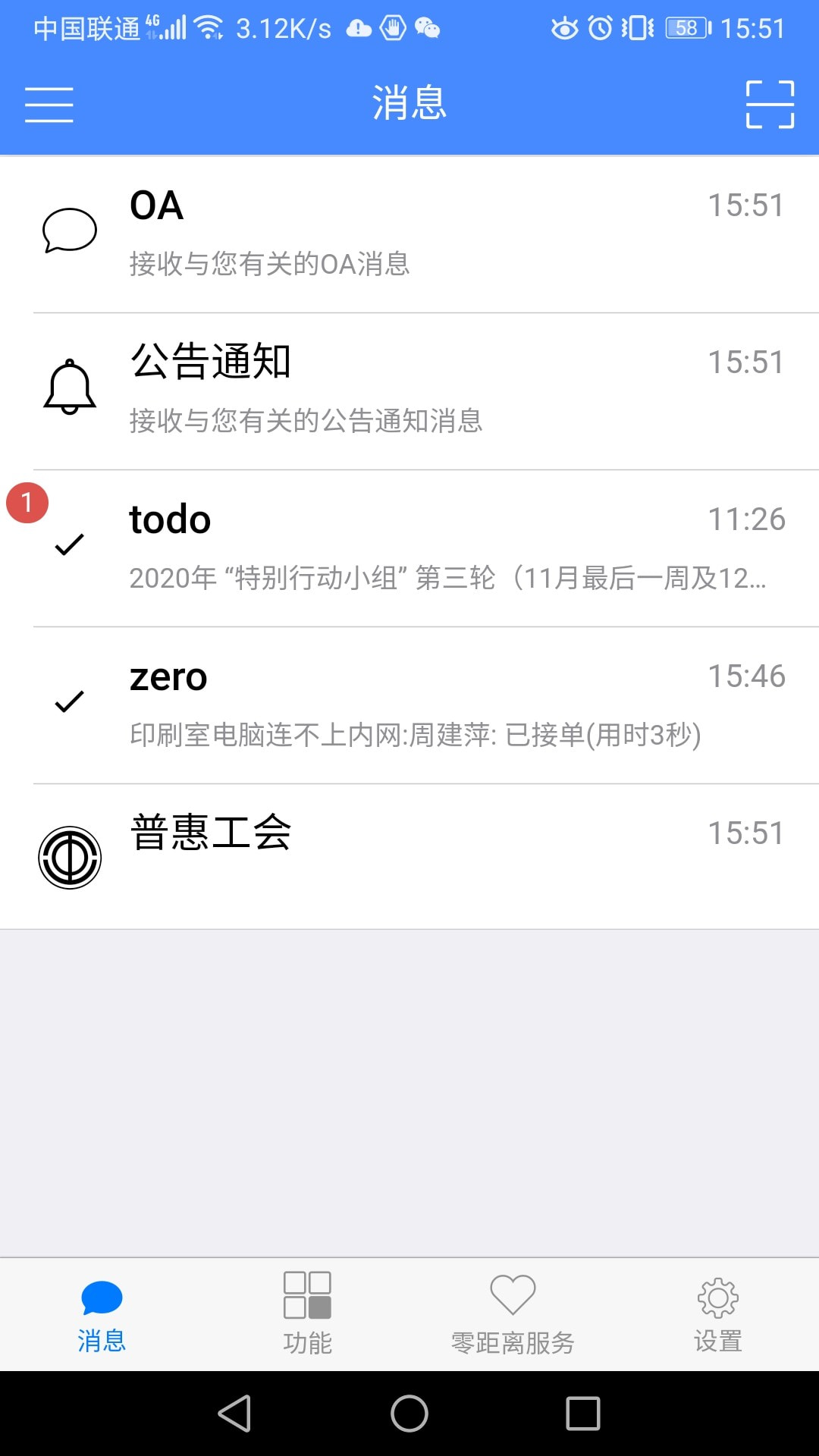Open the hamburger navigation menu
This screenshot has height=1456, width=819.
click(x=49, y=105)
